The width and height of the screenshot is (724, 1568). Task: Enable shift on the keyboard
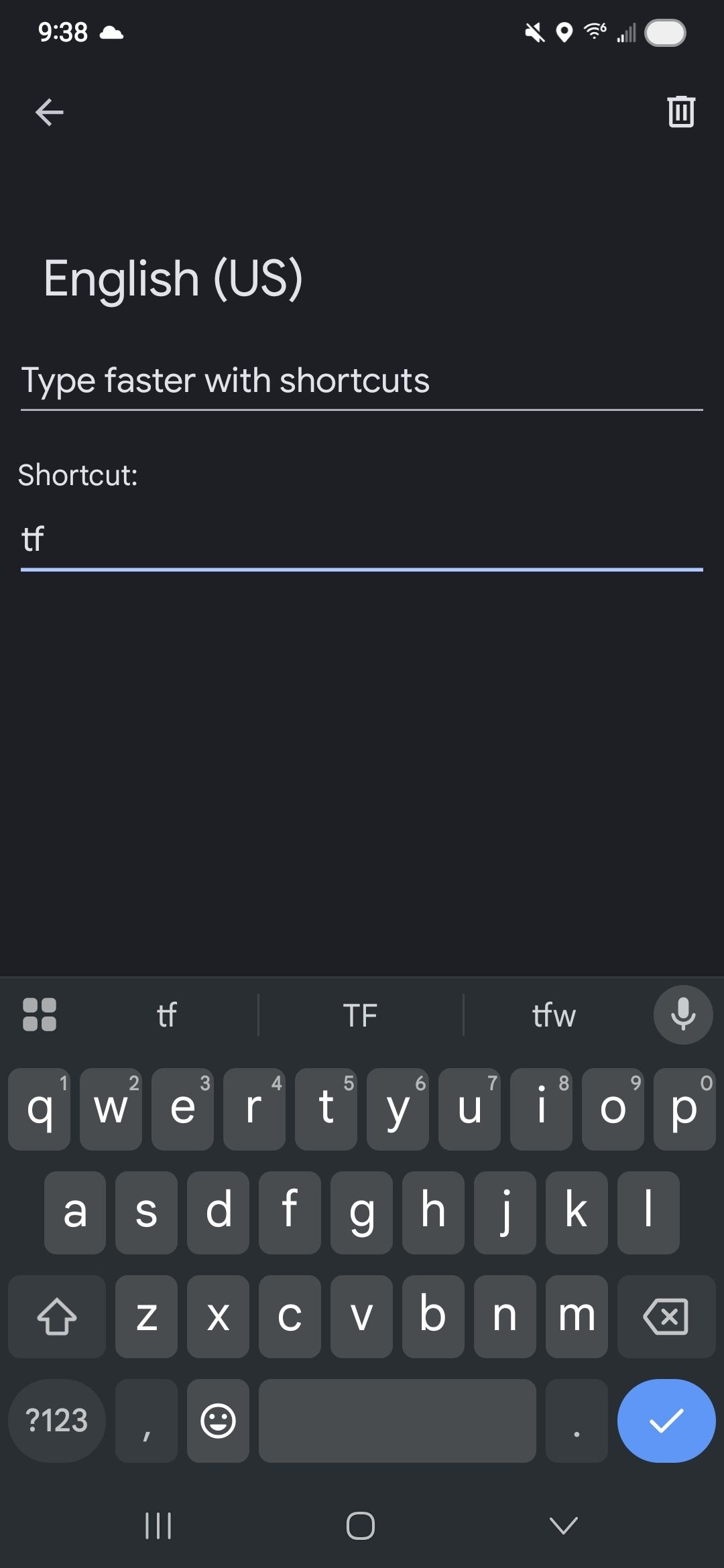pos(57,1316)
